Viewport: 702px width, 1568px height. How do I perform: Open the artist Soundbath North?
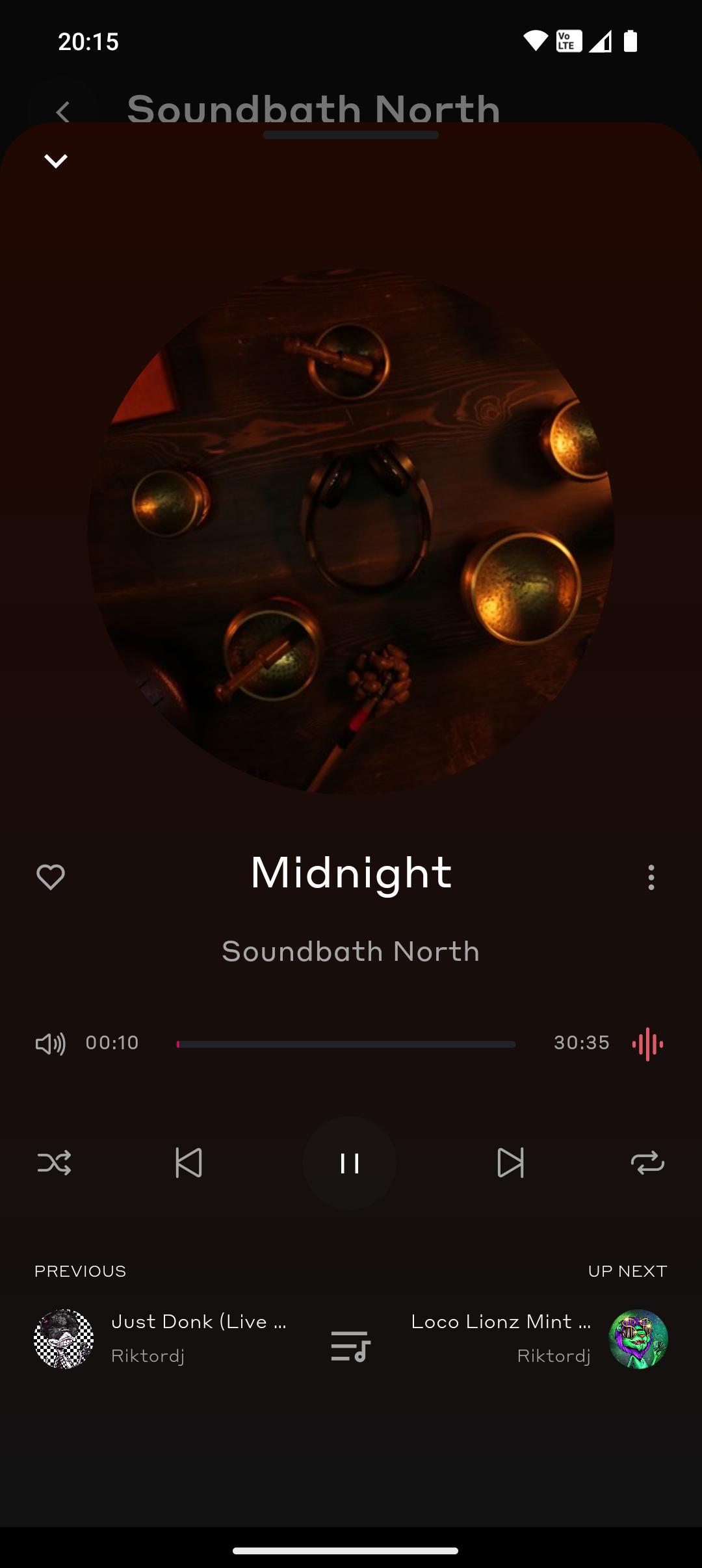point(351,952)
